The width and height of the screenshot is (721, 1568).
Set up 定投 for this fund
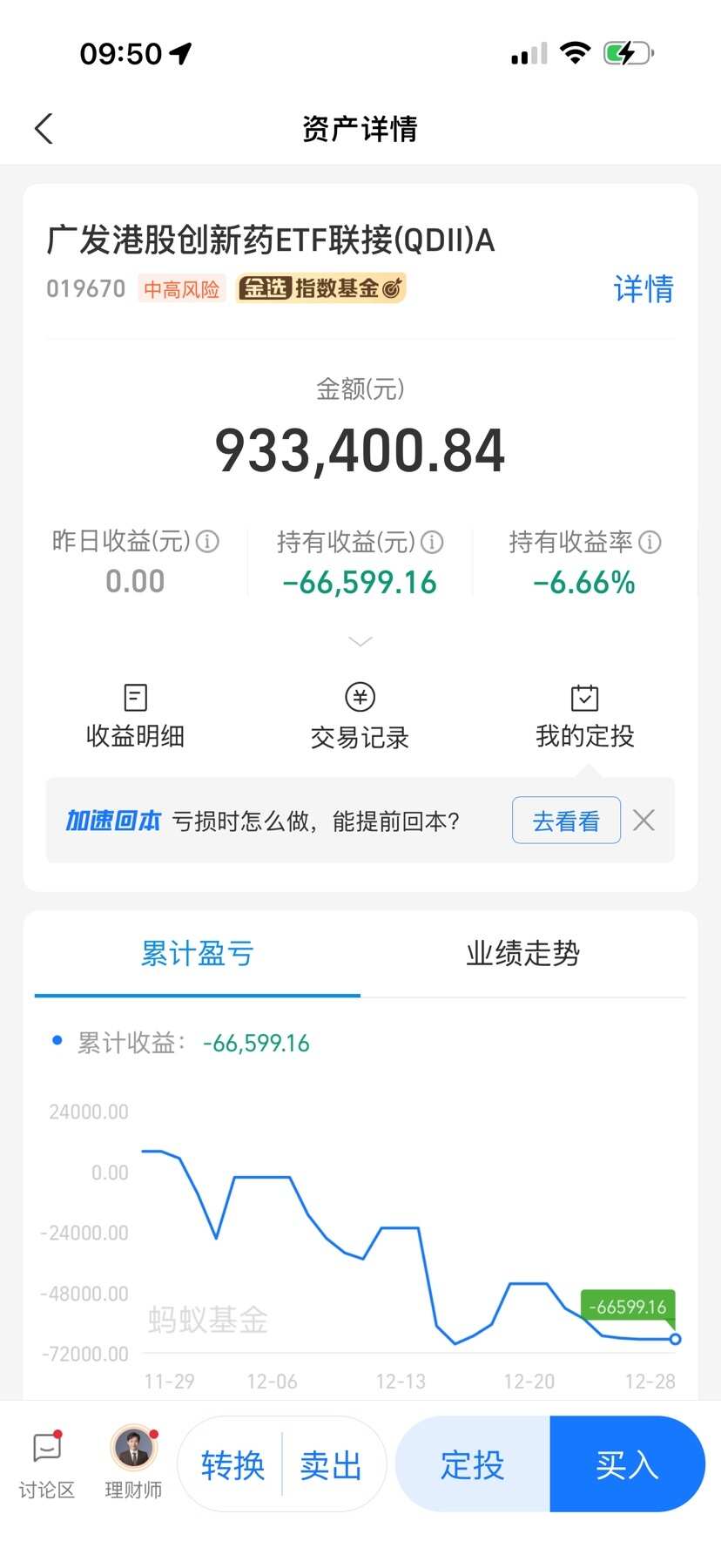pyautogui.click(x=473, y=1465)
